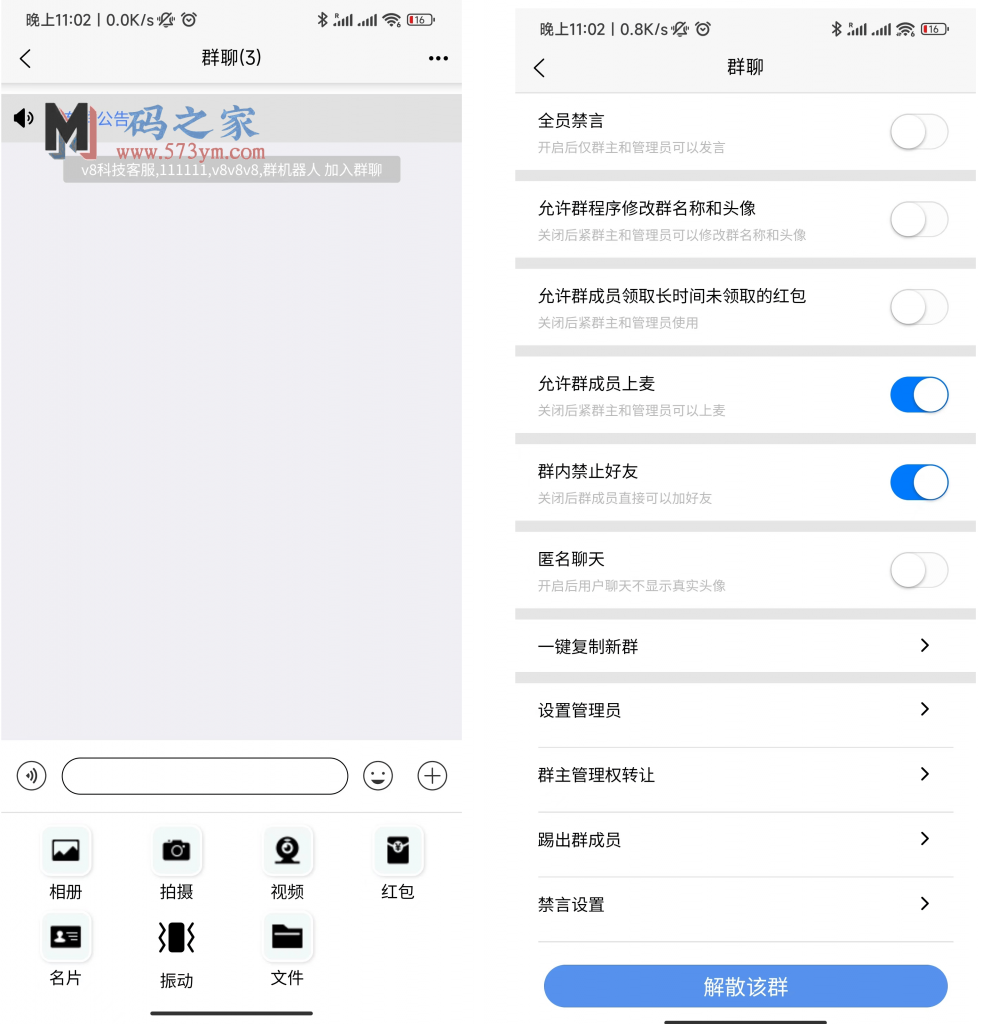The image size is (981, 1024).
Task: Open 踢出群成员 row
Action: (x=745, y=840)
